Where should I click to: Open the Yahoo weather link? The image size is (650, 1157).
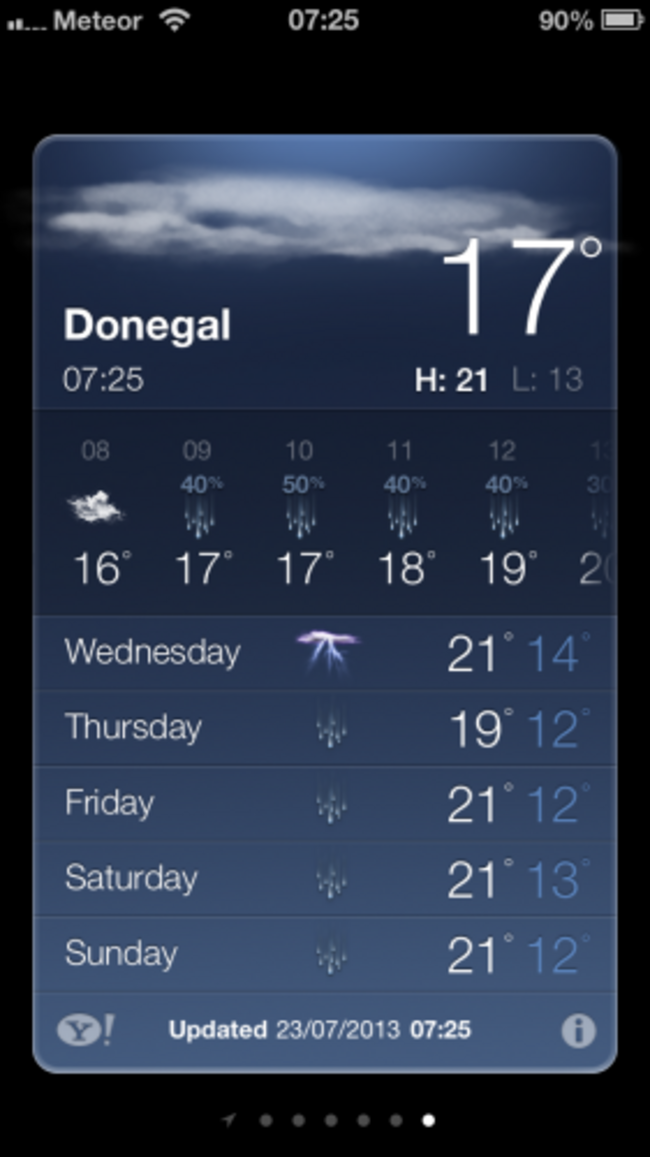tap(85, 1031)
